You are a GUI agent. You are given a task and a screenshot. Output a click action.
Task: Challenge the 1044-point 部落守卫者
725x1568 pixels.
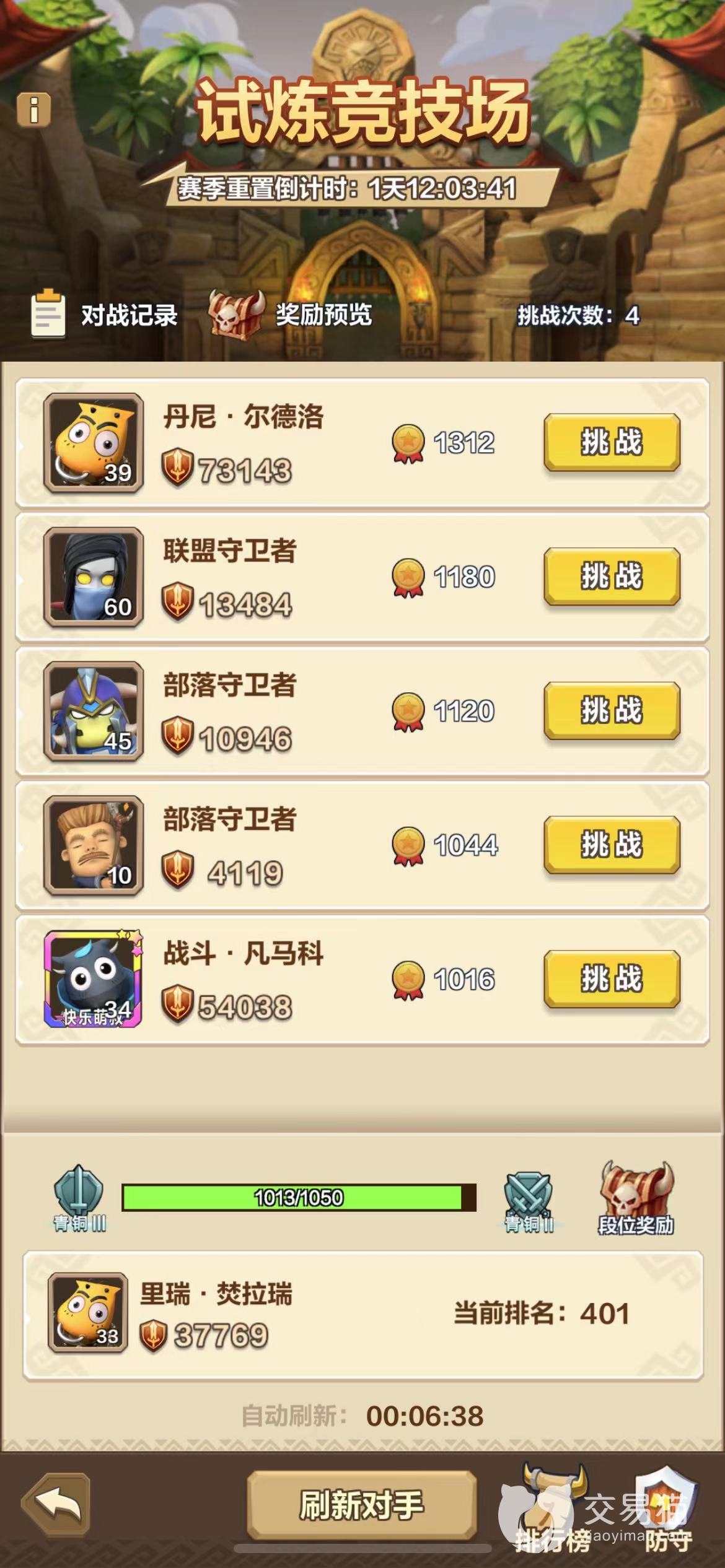click(612, 845)
